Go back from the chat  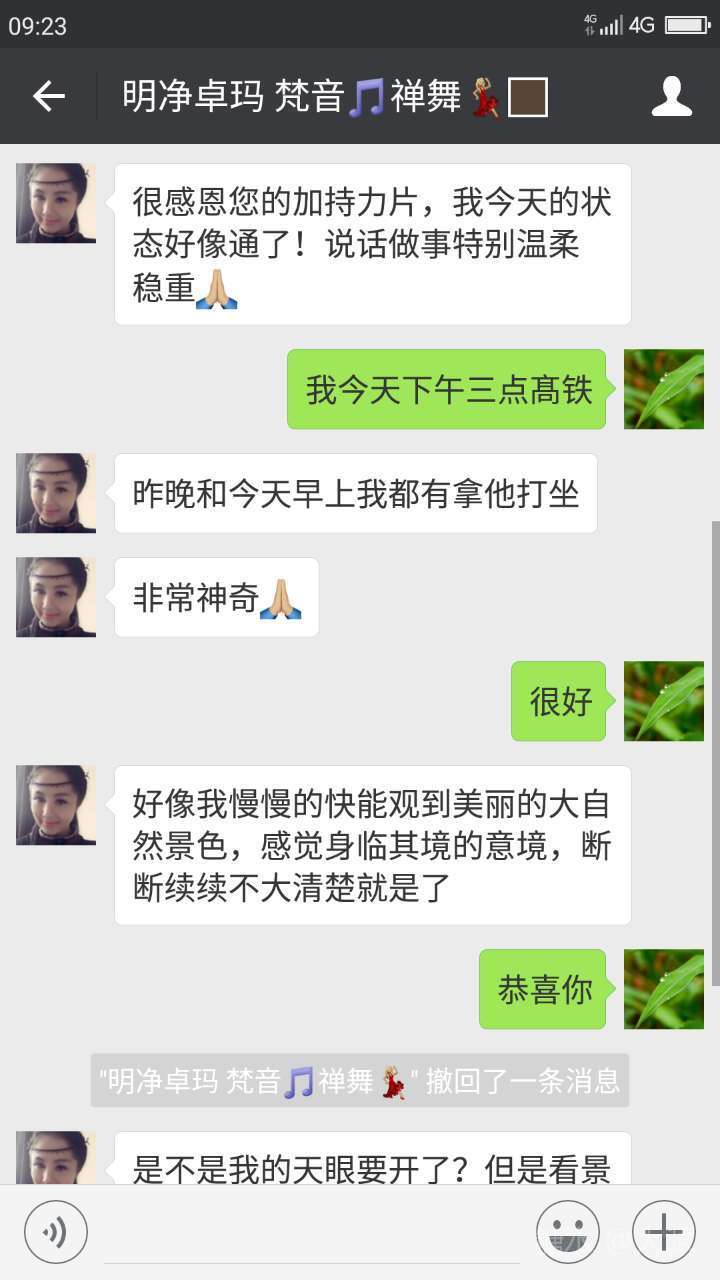pos(48,96)
